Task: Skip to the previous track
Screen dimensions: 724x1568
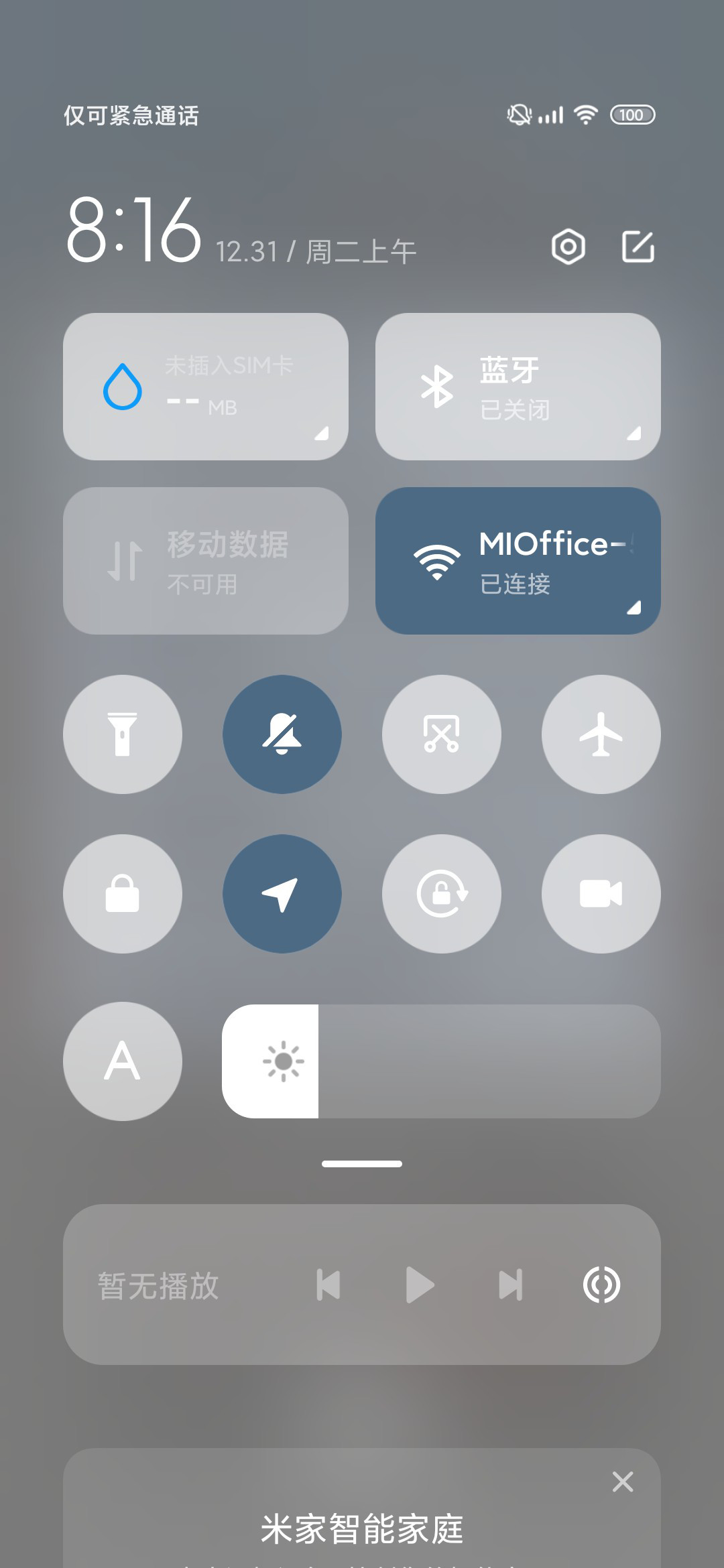Action: [328, 1285]
